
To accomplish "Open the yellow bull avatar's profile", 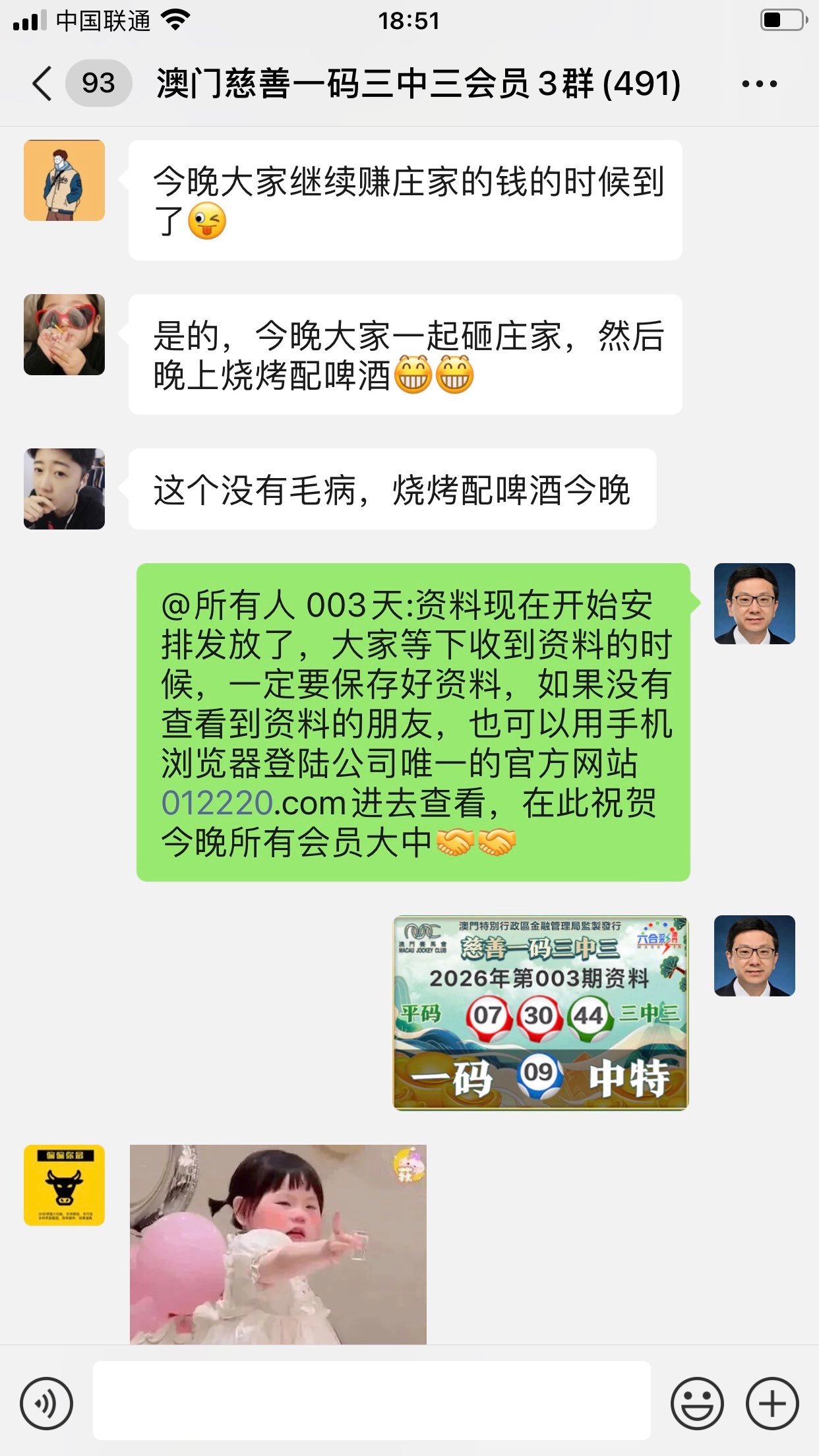I will tap(64, 1185).
